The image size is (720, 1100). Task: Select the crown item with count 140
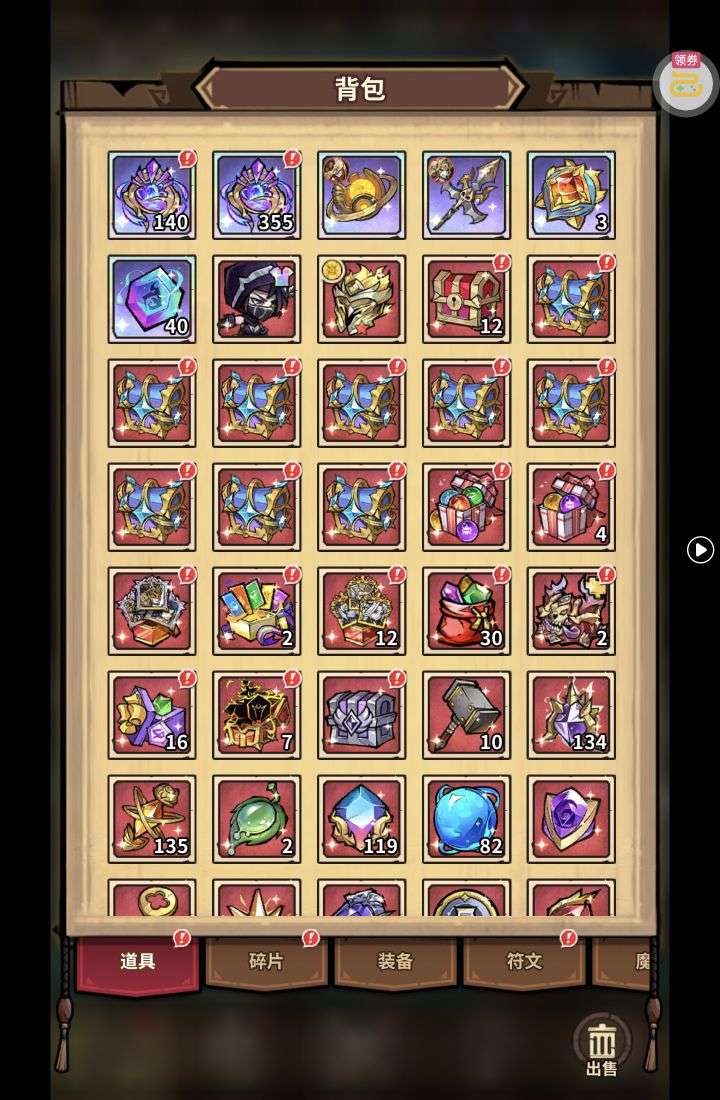(152, 195)
